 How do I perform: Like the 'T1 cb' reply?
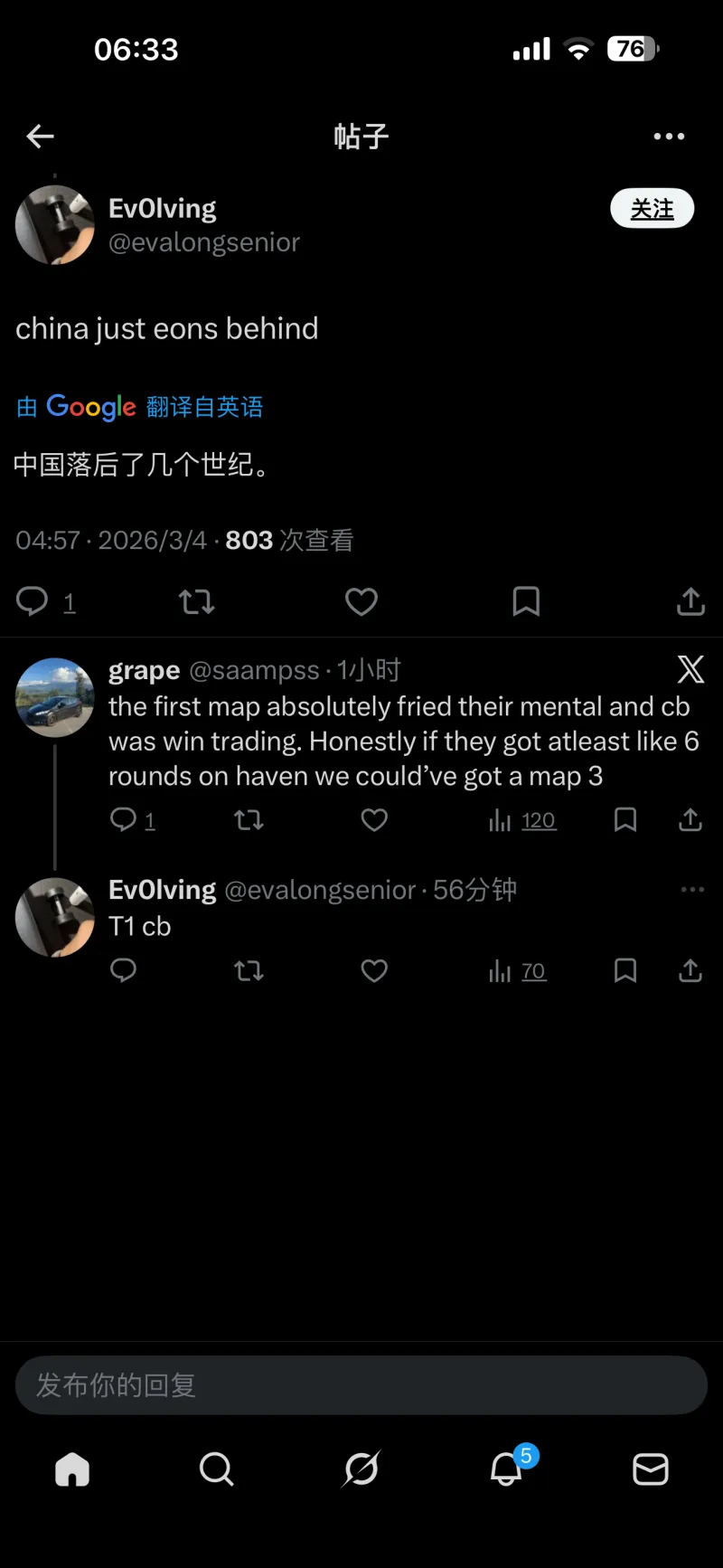(x=374, y=971)
